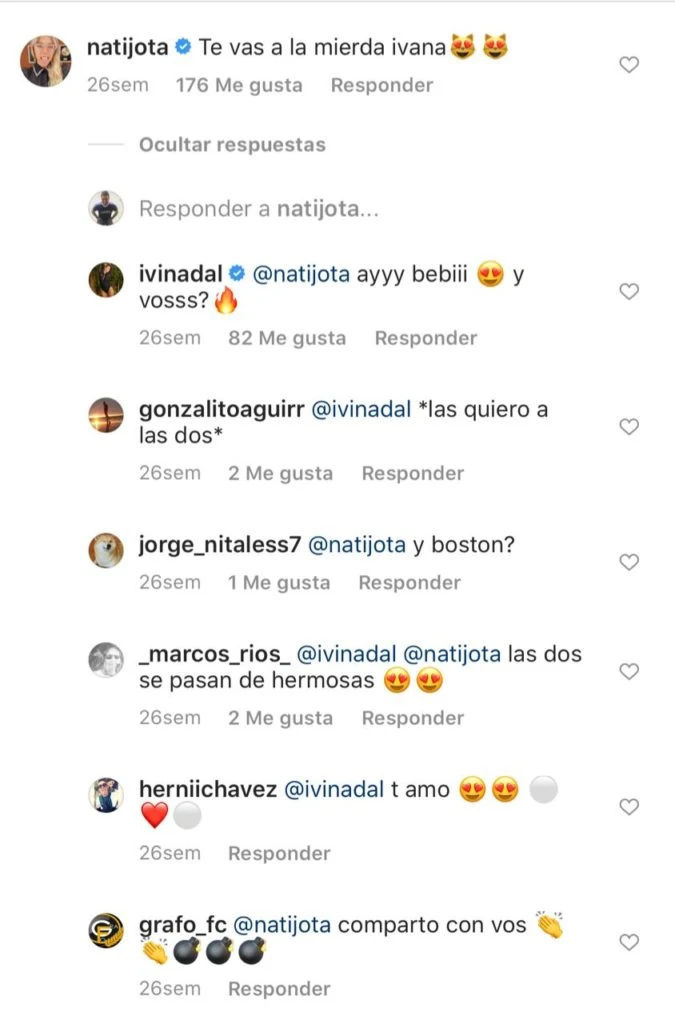Like ivinadal's reply with the heart
675x1024 pixels.
click(628, 292)
